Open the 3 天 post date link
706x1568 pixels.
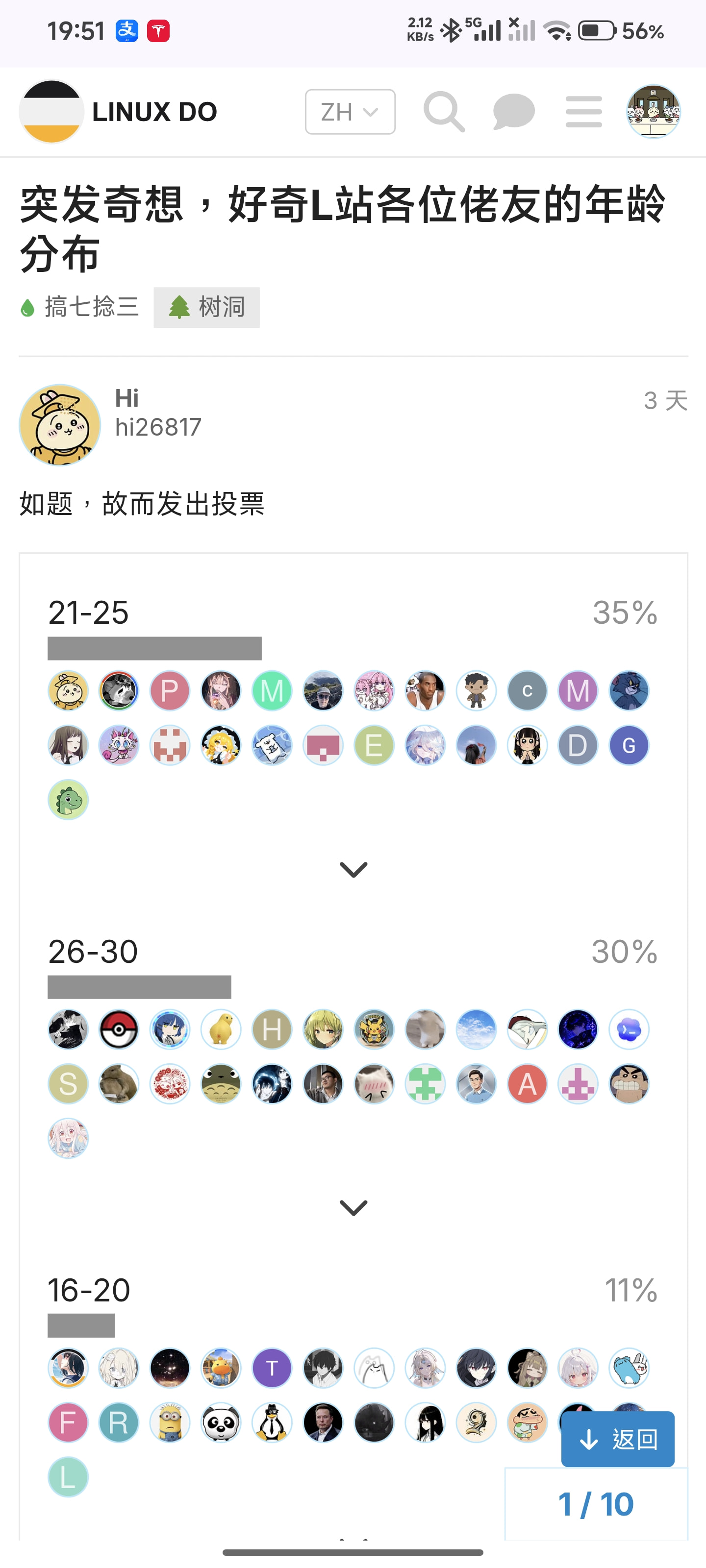[x=666, y=400]
